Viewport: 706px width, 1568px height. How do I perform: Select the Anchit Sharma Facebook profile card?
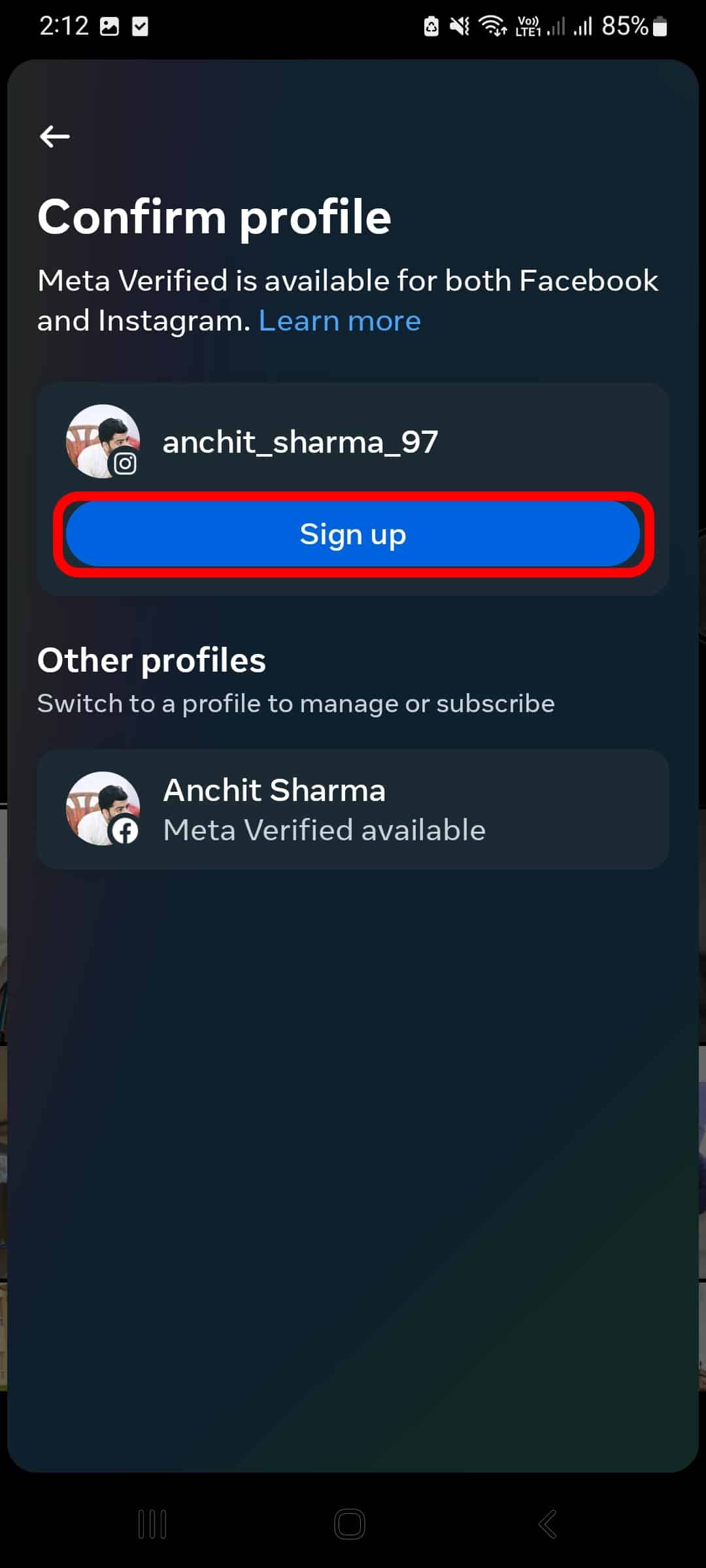coord(353,809)
